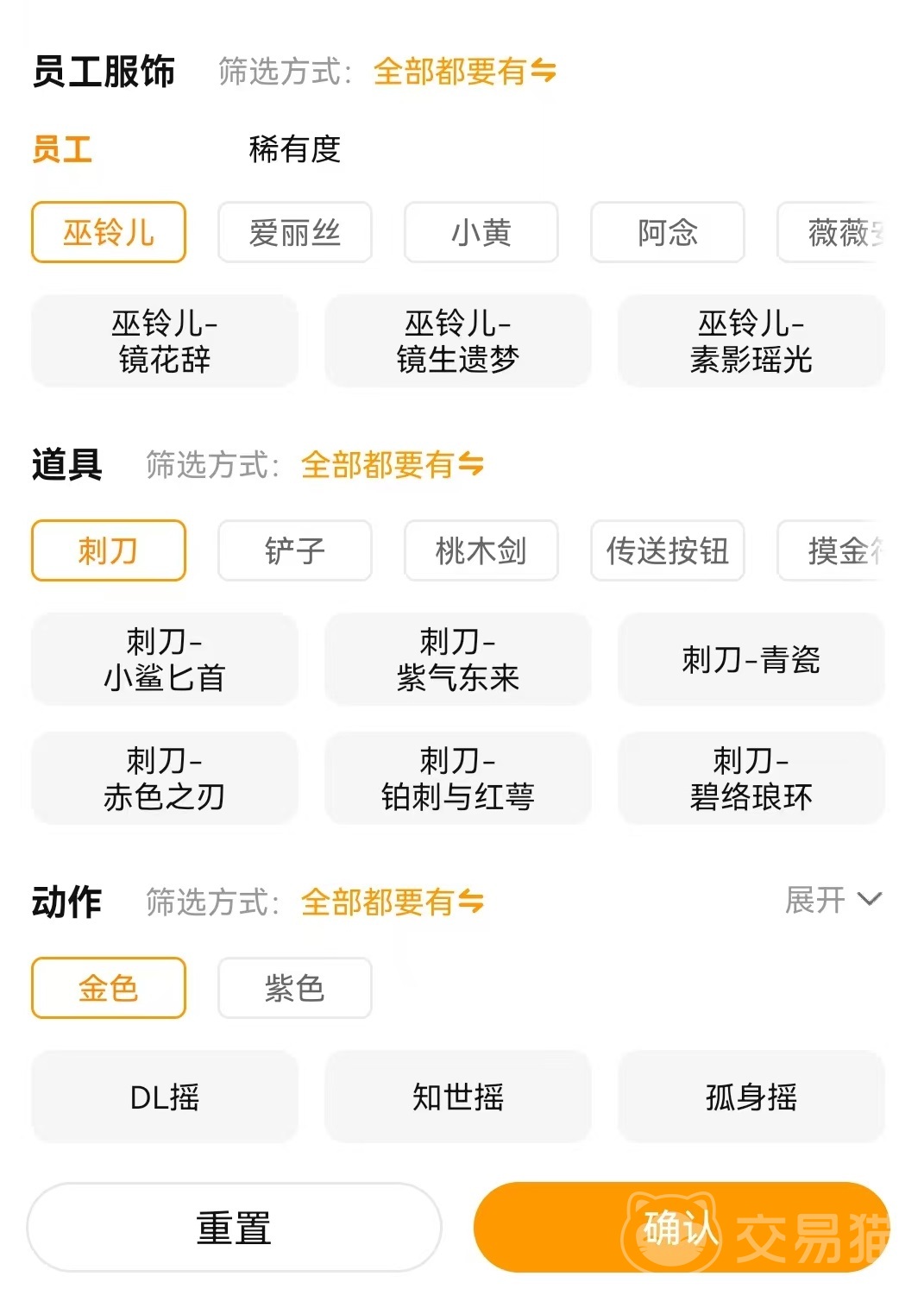This screenshot has height=1295, width=924.
Task: Toggle the 员工服饰 filter mode
Action: click(464, 72)
